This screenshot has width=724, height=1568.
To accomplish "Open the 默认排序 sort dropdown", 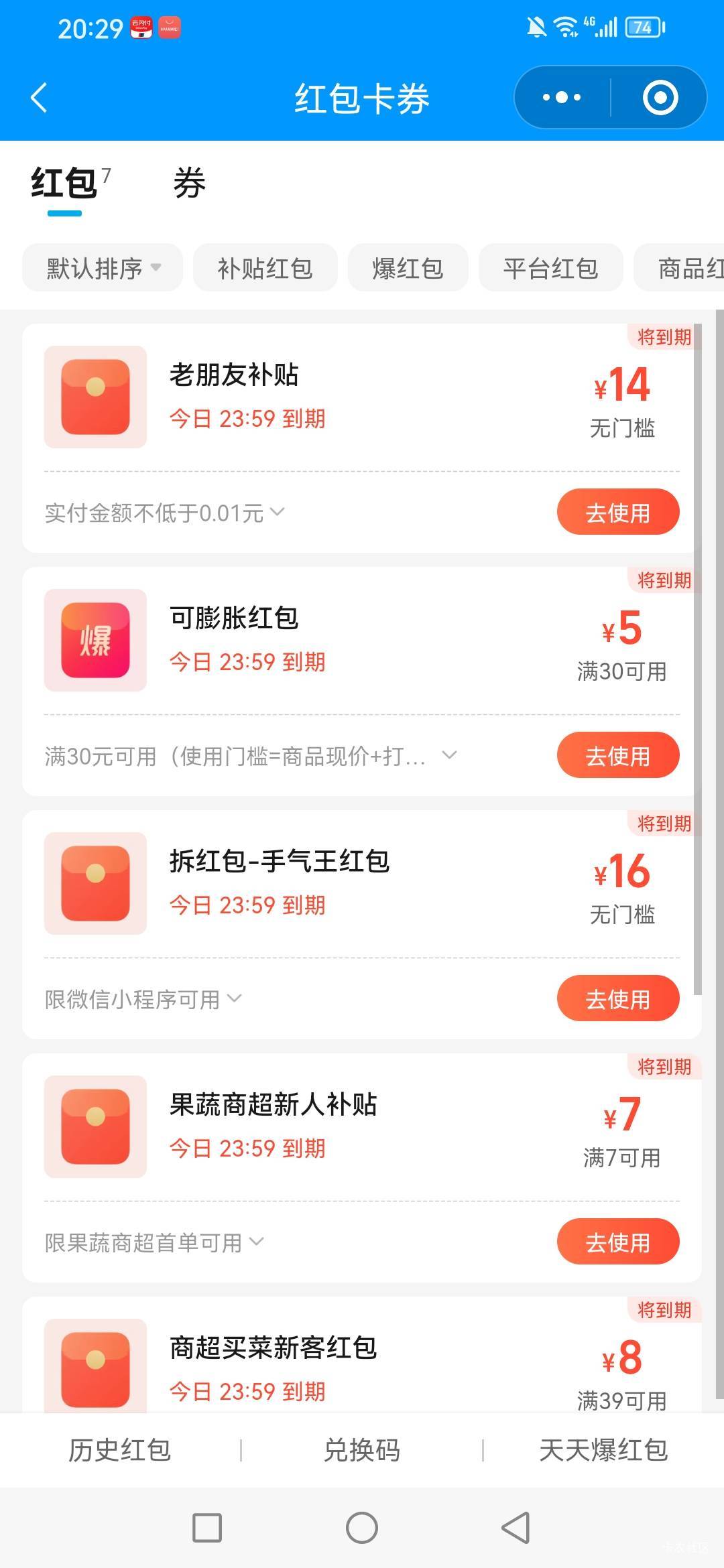I will click(x=103, y=268).
